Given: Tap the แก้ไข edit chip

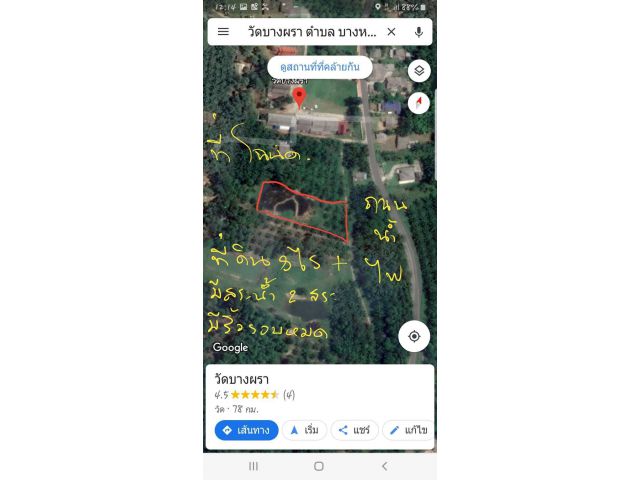Looking at the screenshot, I should (408, 430).
